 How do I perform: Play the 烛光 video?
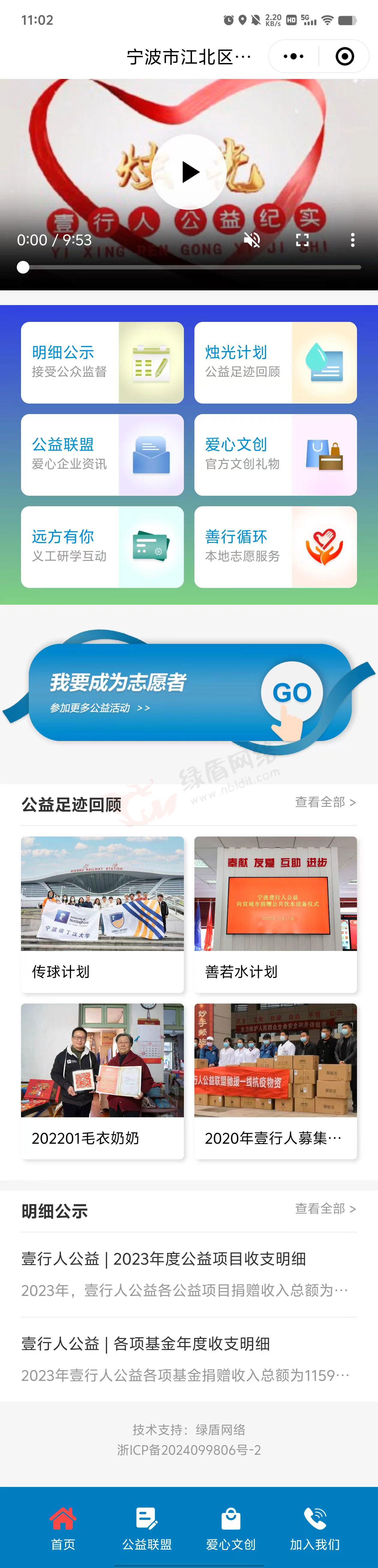click(189, 172)
